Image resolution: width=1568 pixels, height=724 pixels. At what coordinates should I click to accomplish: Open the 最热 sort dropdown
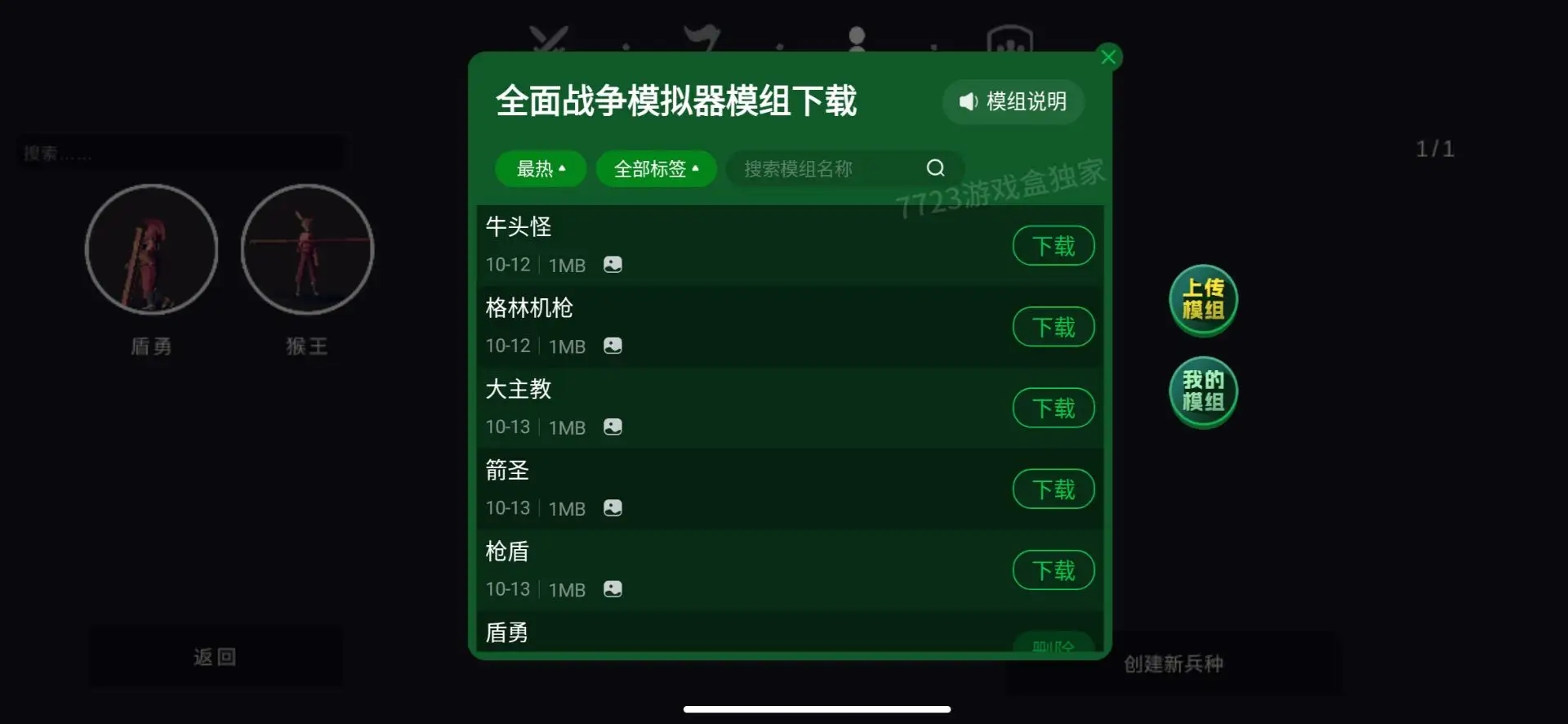541,169
